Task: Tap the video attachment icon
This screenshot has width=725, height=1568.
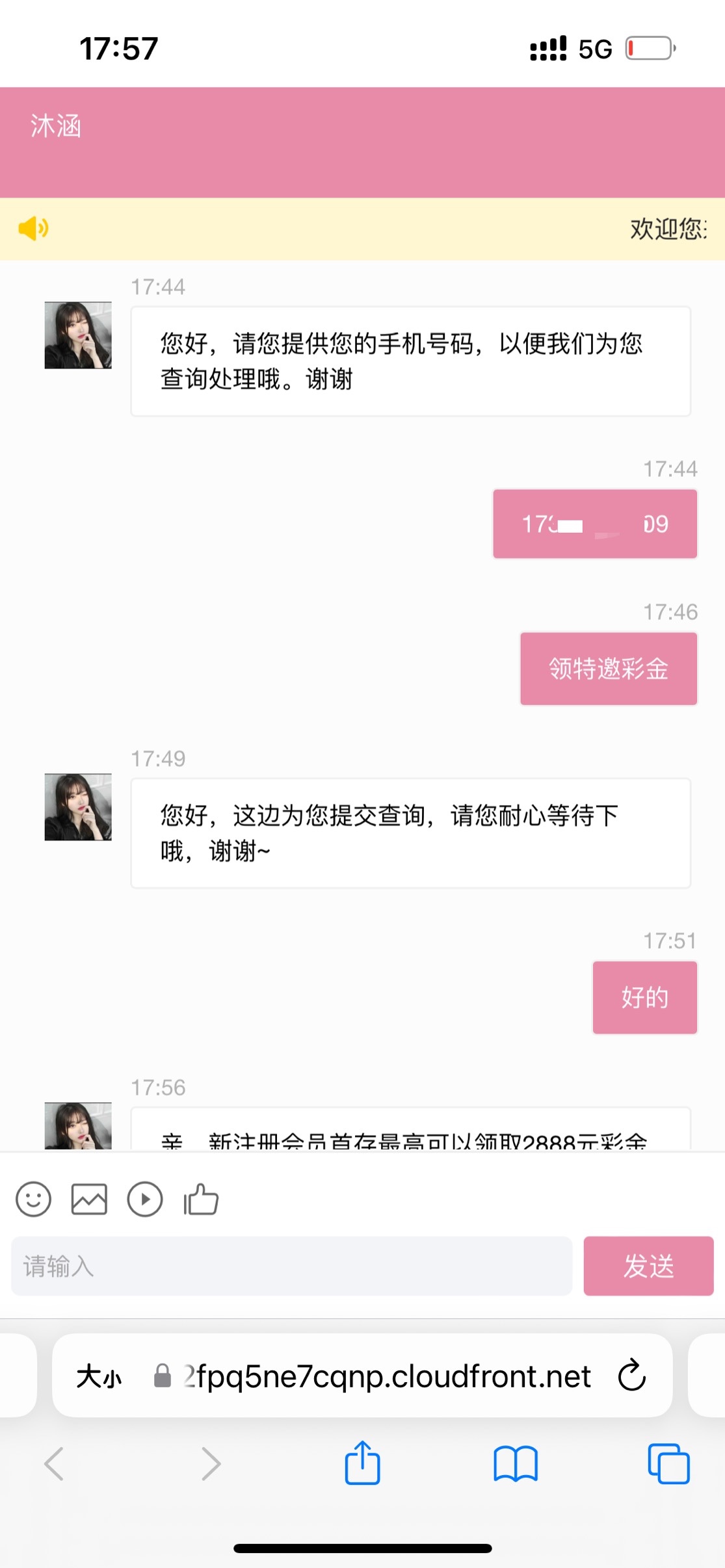Action: pyautogui.click(x=144, y=1199)
